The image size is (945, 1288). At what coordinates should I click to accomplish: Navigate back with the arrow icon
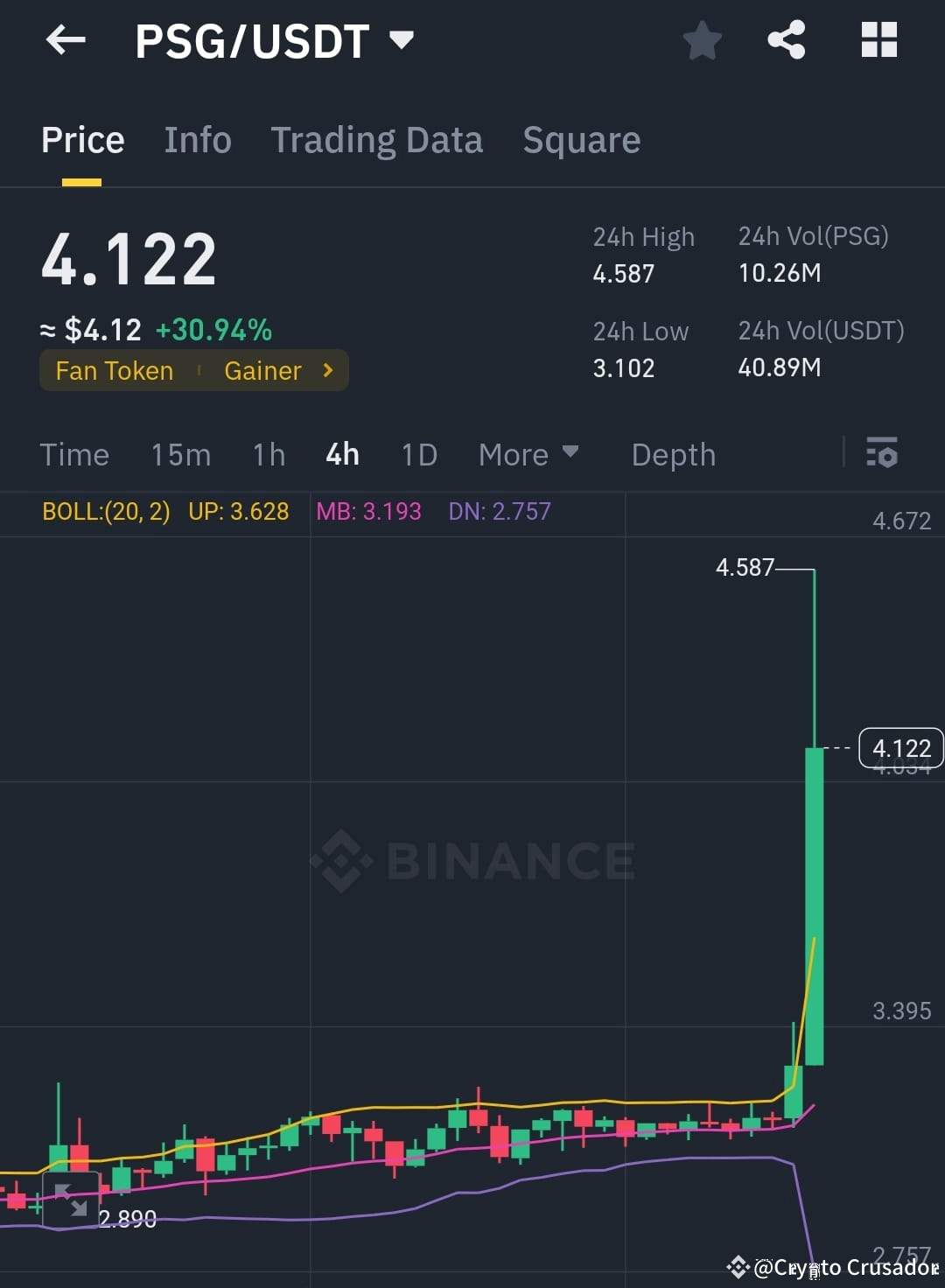click(66, 39)
